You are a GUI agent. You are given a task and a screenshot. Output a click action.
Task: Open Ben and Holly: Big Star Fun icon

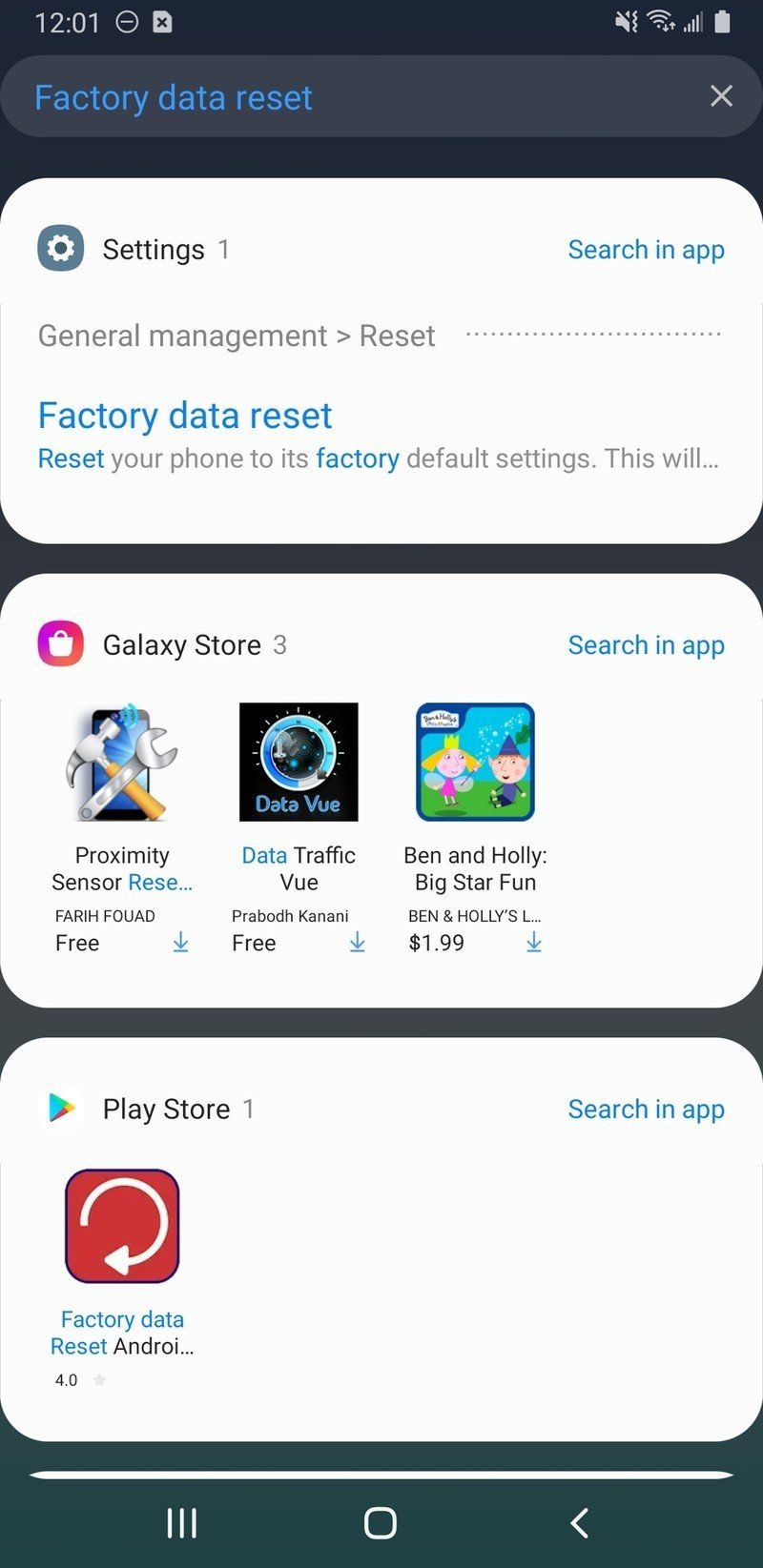[x=474, y=761]
